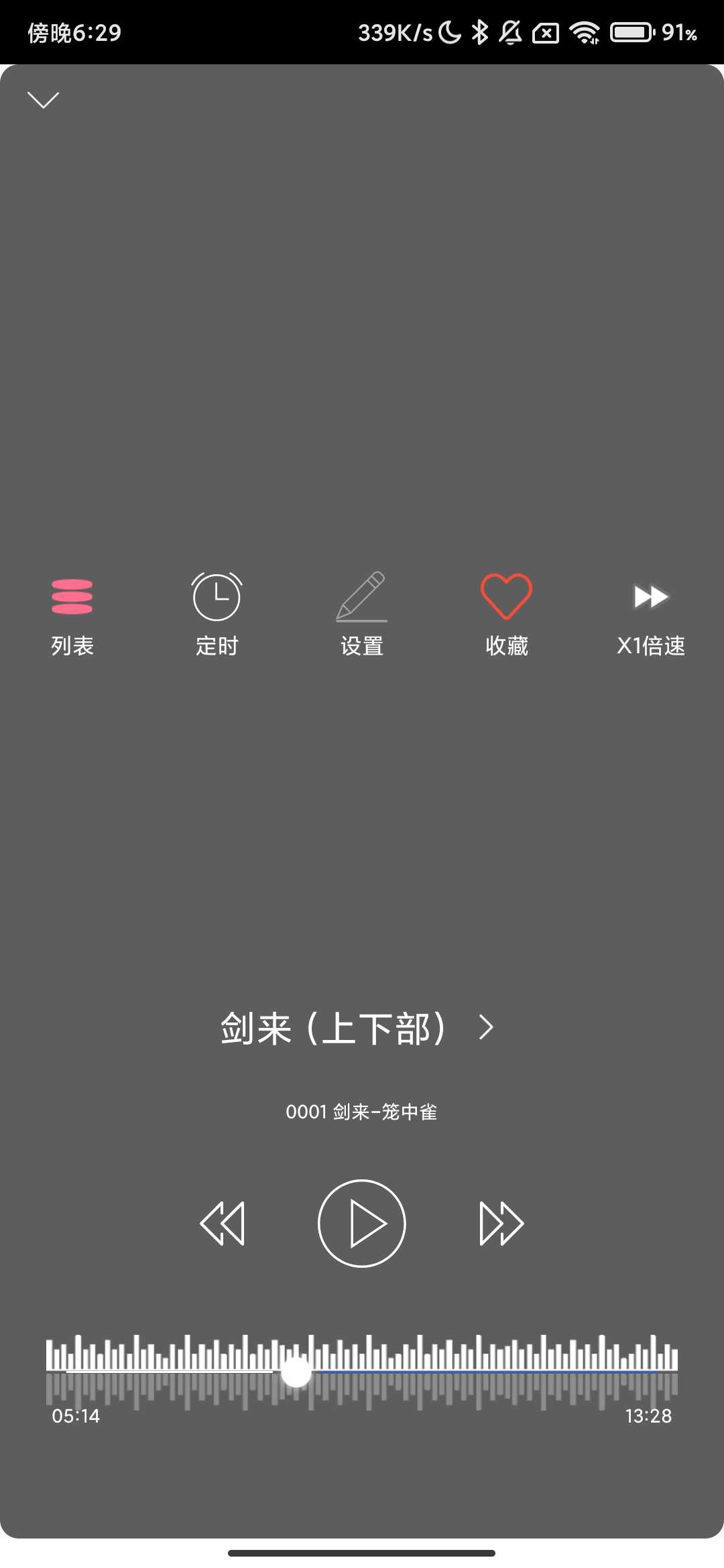Skip to the next track
The height and width of the screenshot is (1568, 724).
501,1224
